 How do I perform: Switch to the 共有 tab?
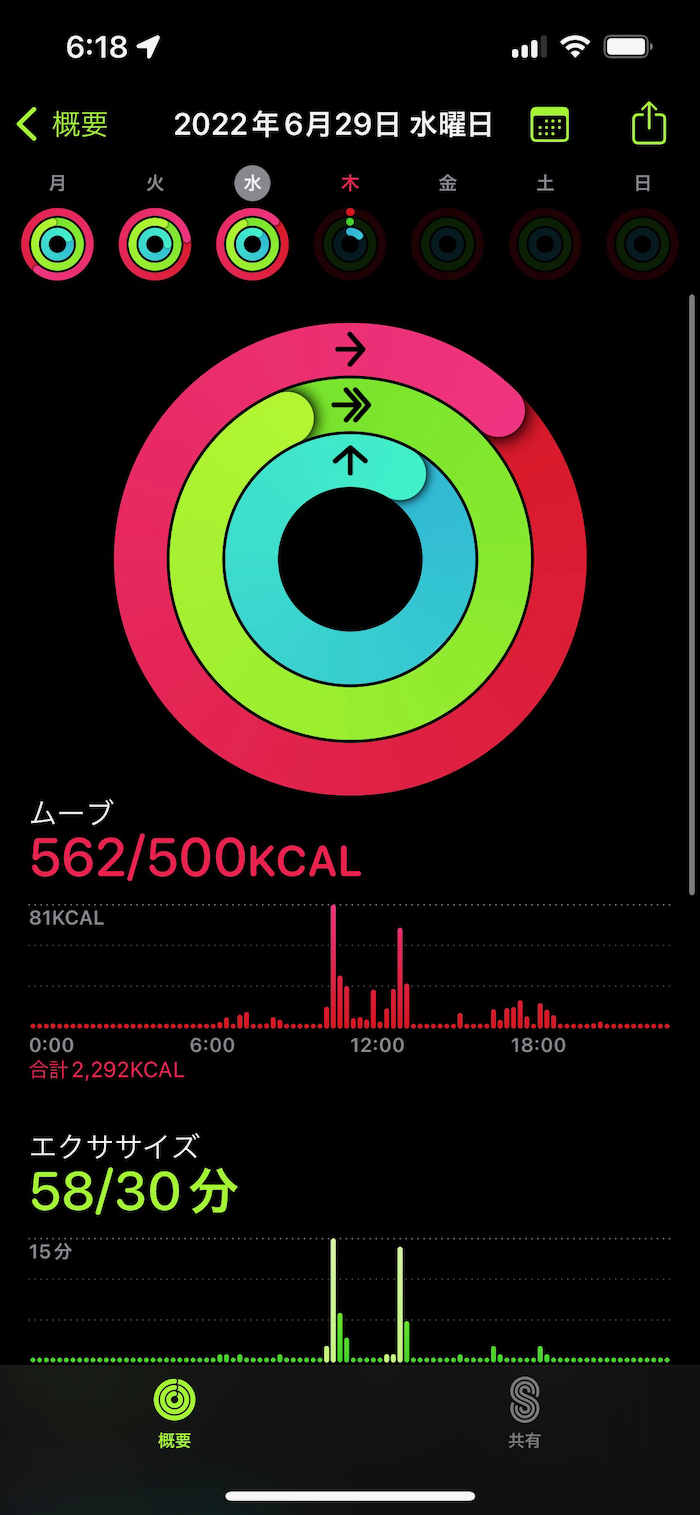pos(524,1413)
